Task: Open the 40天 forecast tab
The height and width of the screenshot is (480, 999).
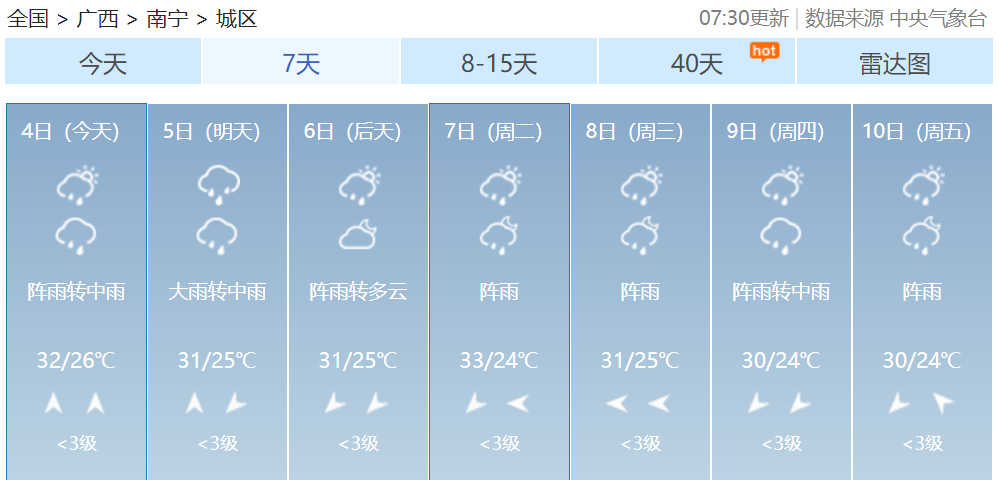Action: click(697, 63)
